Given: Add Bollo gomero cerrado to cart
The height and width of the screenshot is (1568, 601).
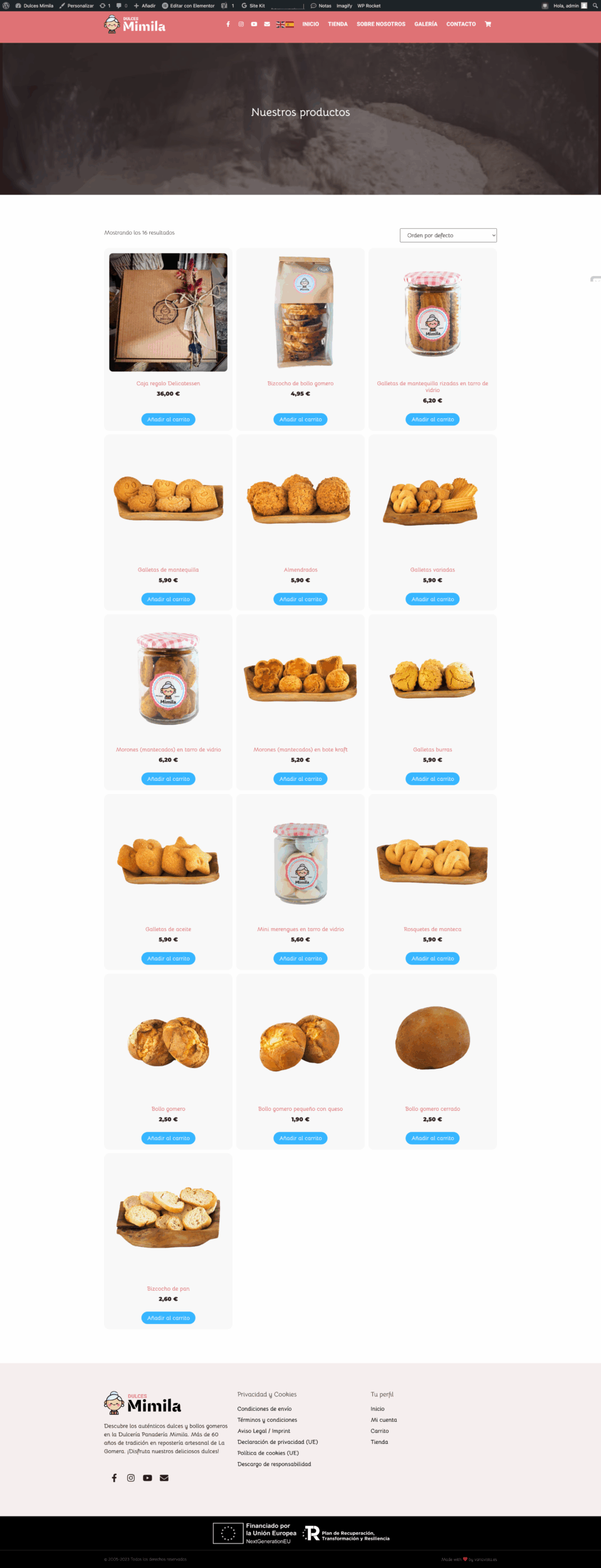Looking at the screenshot, I should coord(432,1138).
